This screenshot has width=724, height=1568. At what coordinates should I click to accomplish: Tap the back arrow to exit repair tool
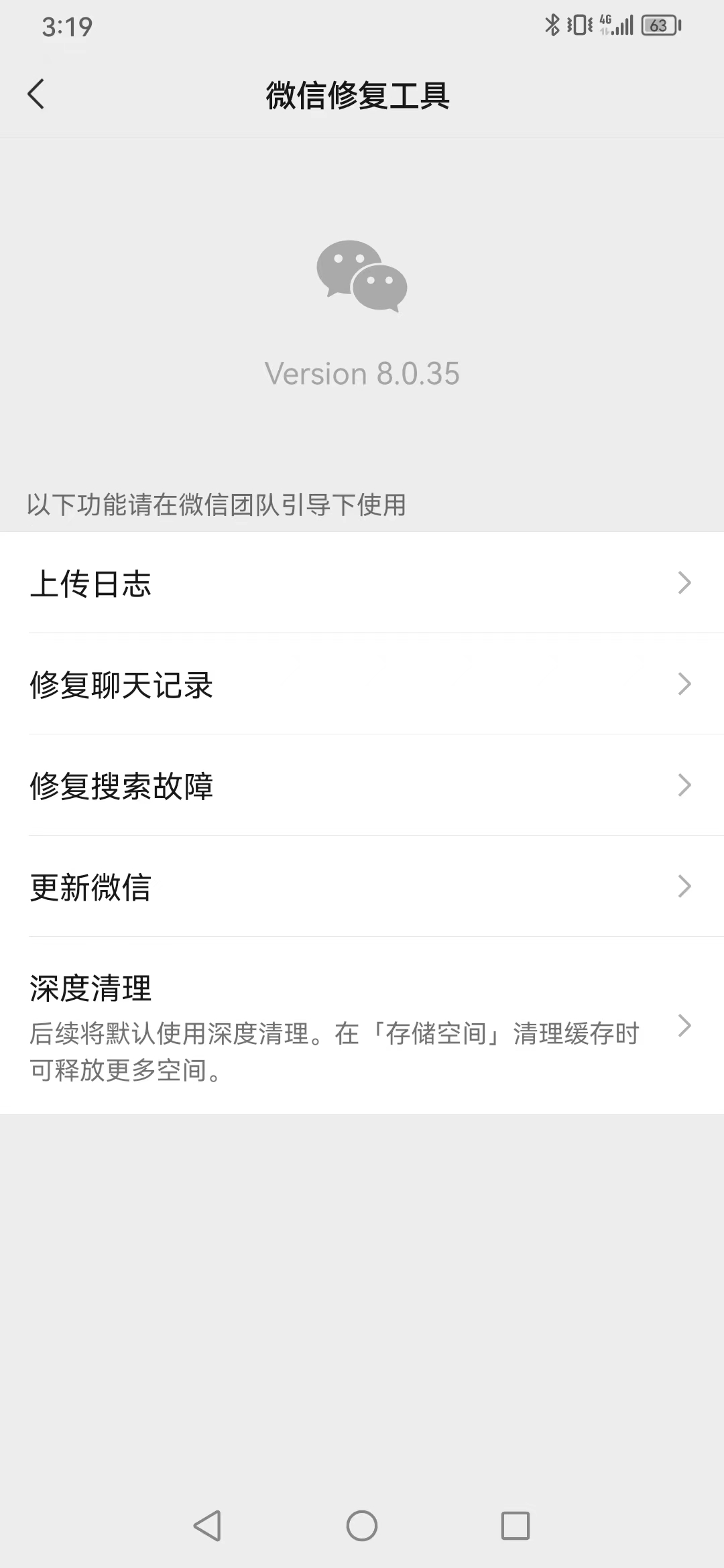click(x=37, y=94)
